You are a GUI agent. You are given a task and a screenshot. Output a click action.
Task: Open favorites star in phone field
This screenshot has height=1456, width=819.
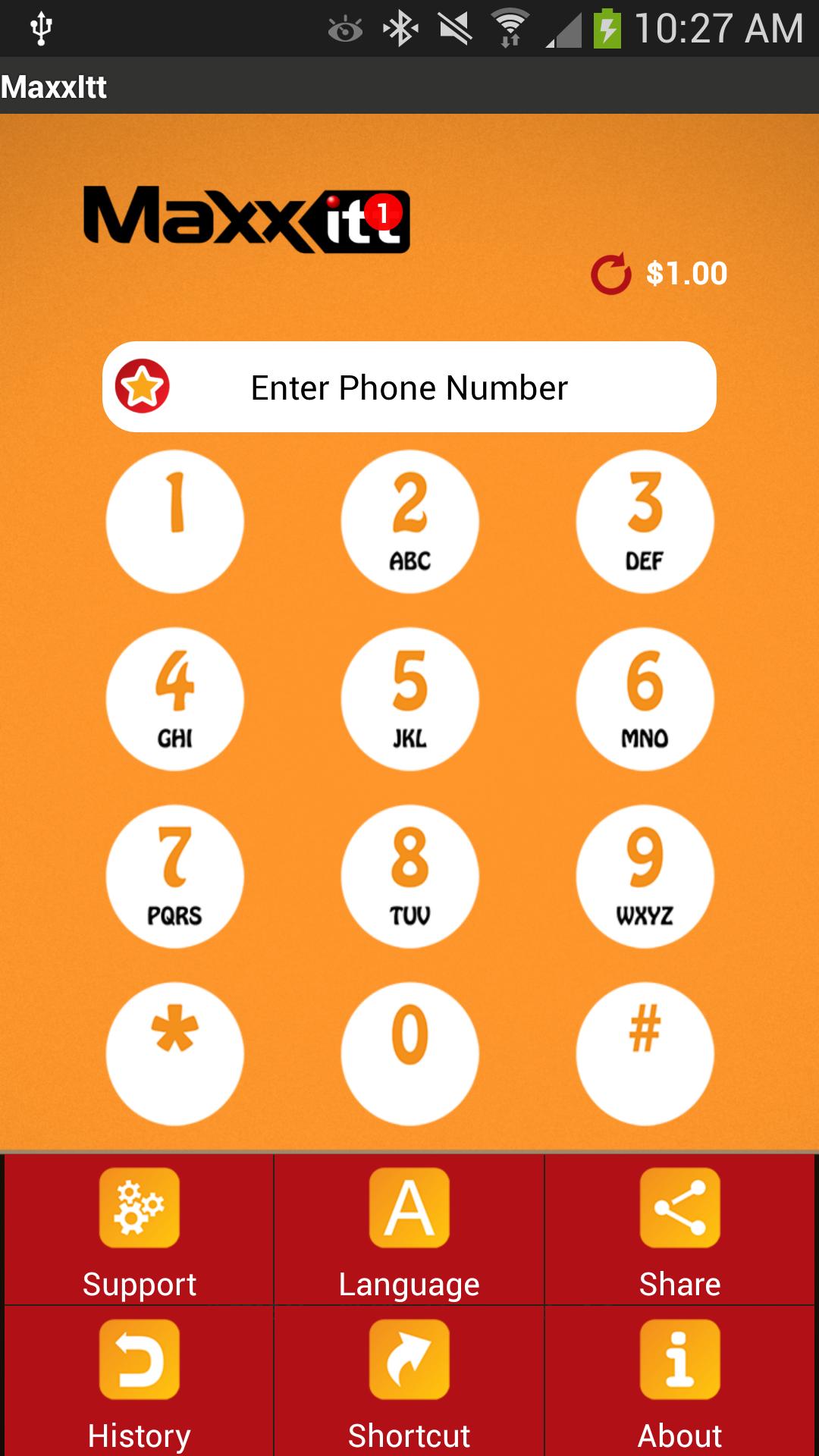(142, 387)
